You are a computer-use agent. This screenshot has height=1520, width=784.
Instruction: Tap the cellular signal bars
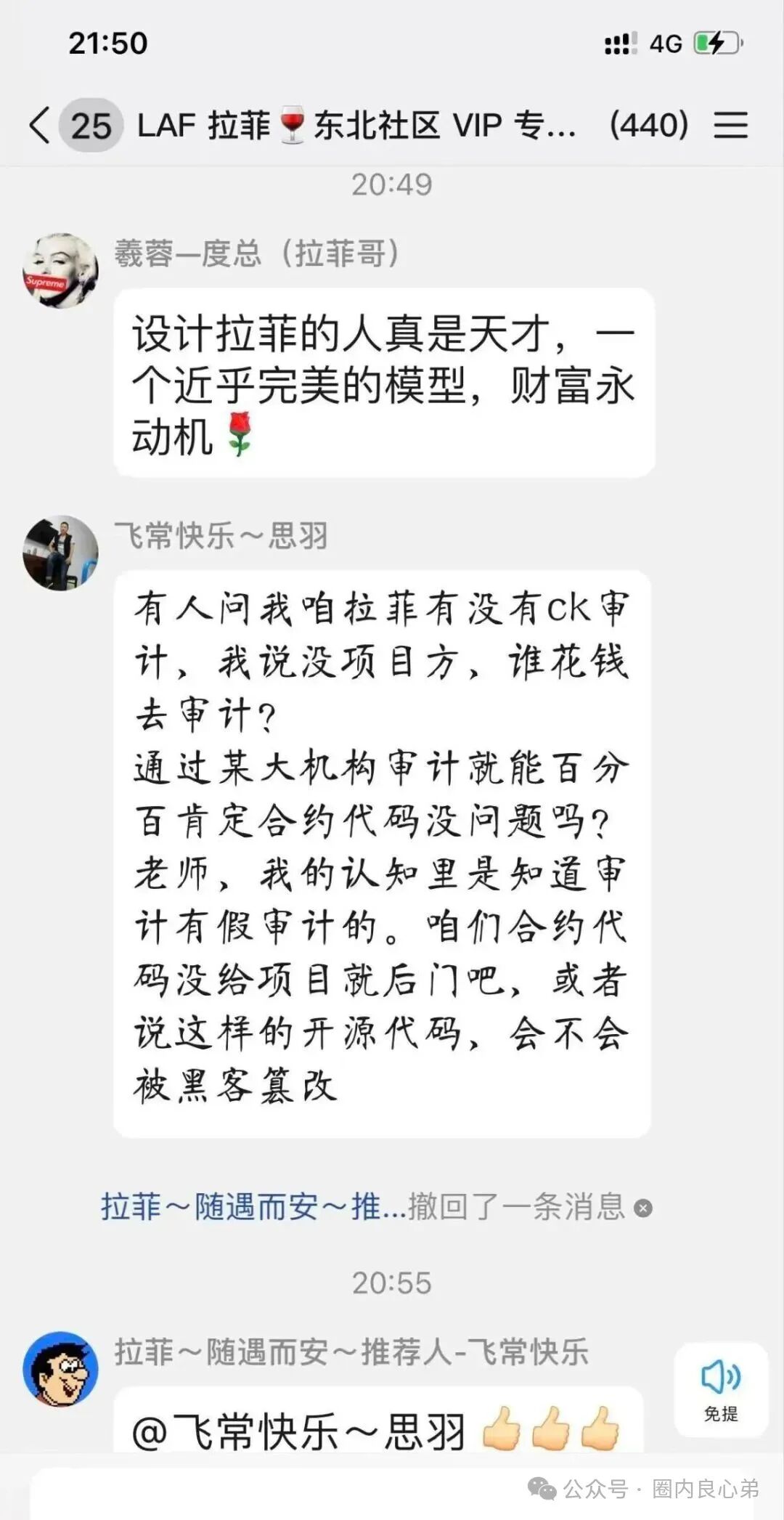[x=621, y=44]
